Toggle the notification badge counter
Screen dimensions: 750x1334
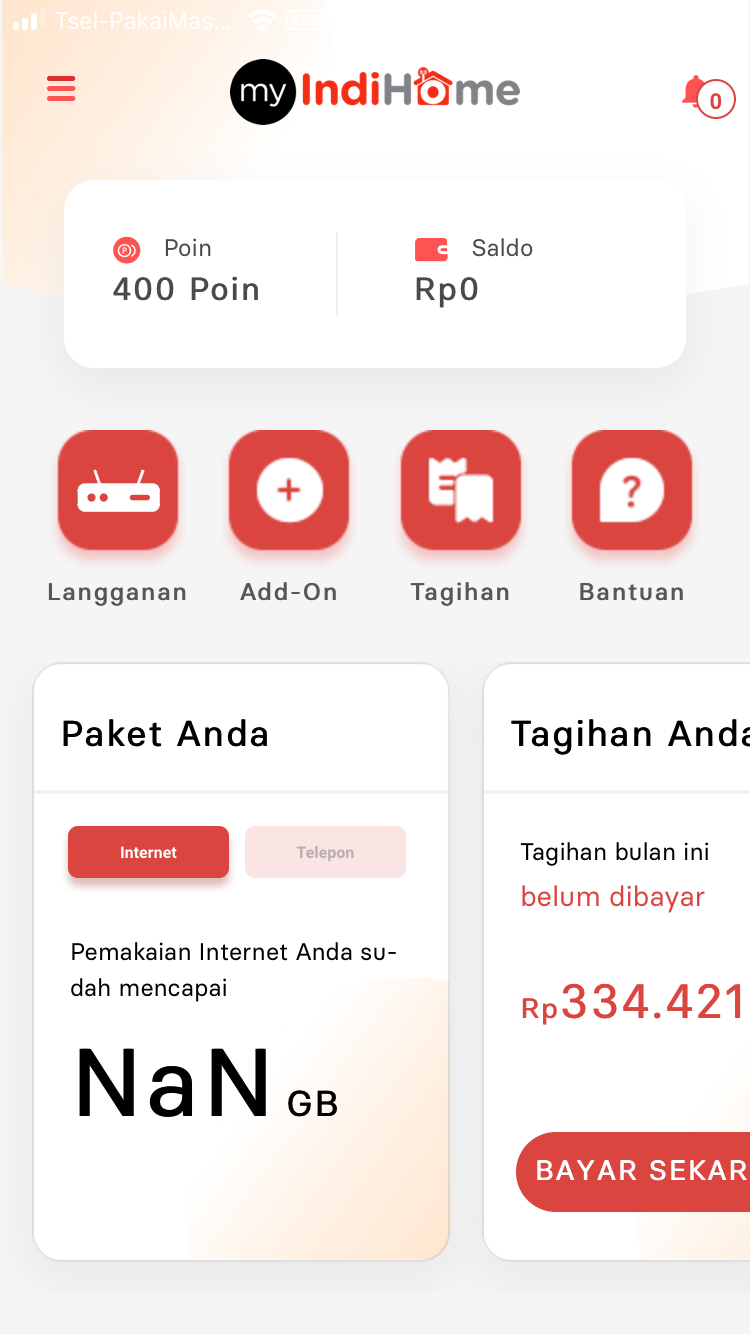(x=719, y=100)
